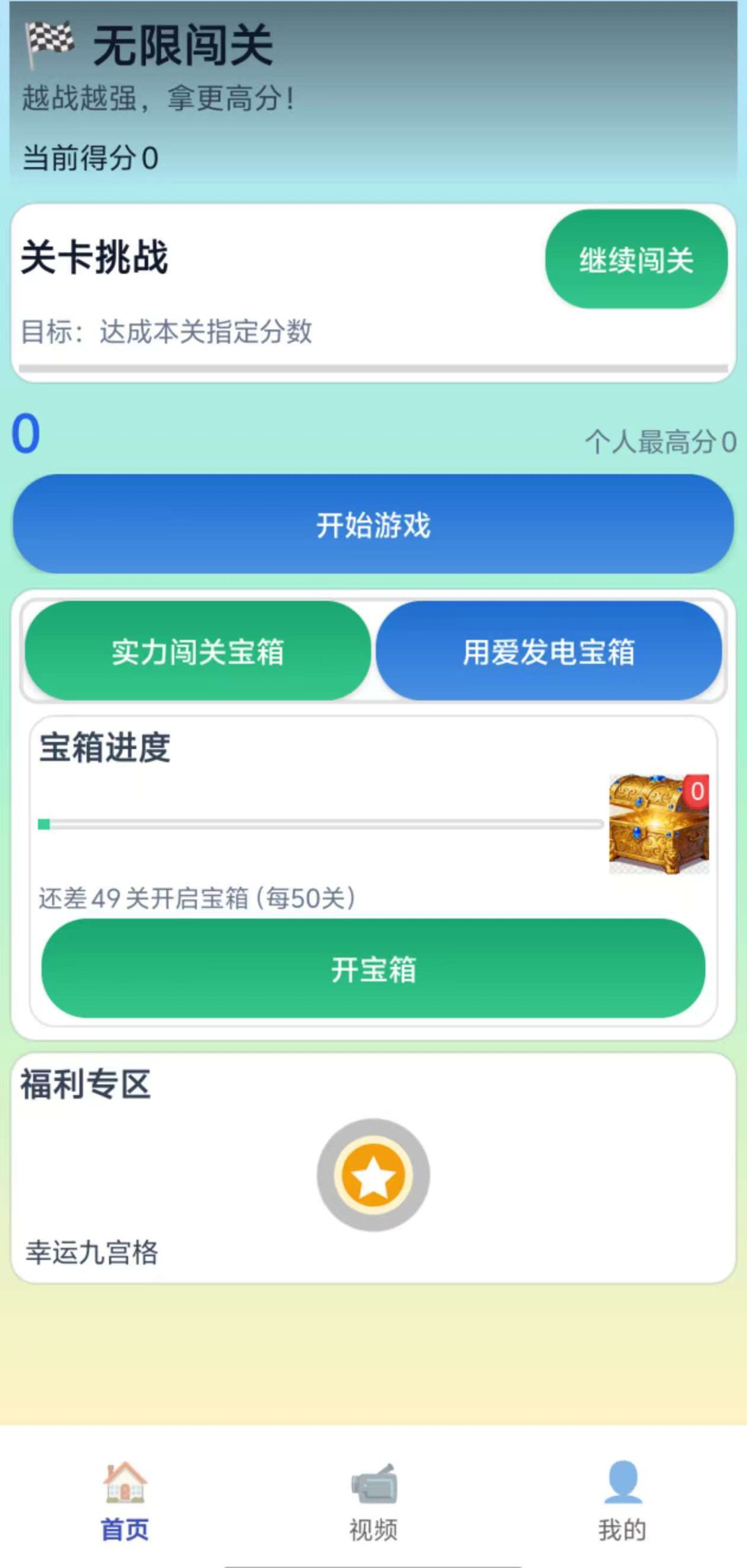Go to the 首页 tab
Screen dimensions: 747x1568
[x=125, y=1501]
